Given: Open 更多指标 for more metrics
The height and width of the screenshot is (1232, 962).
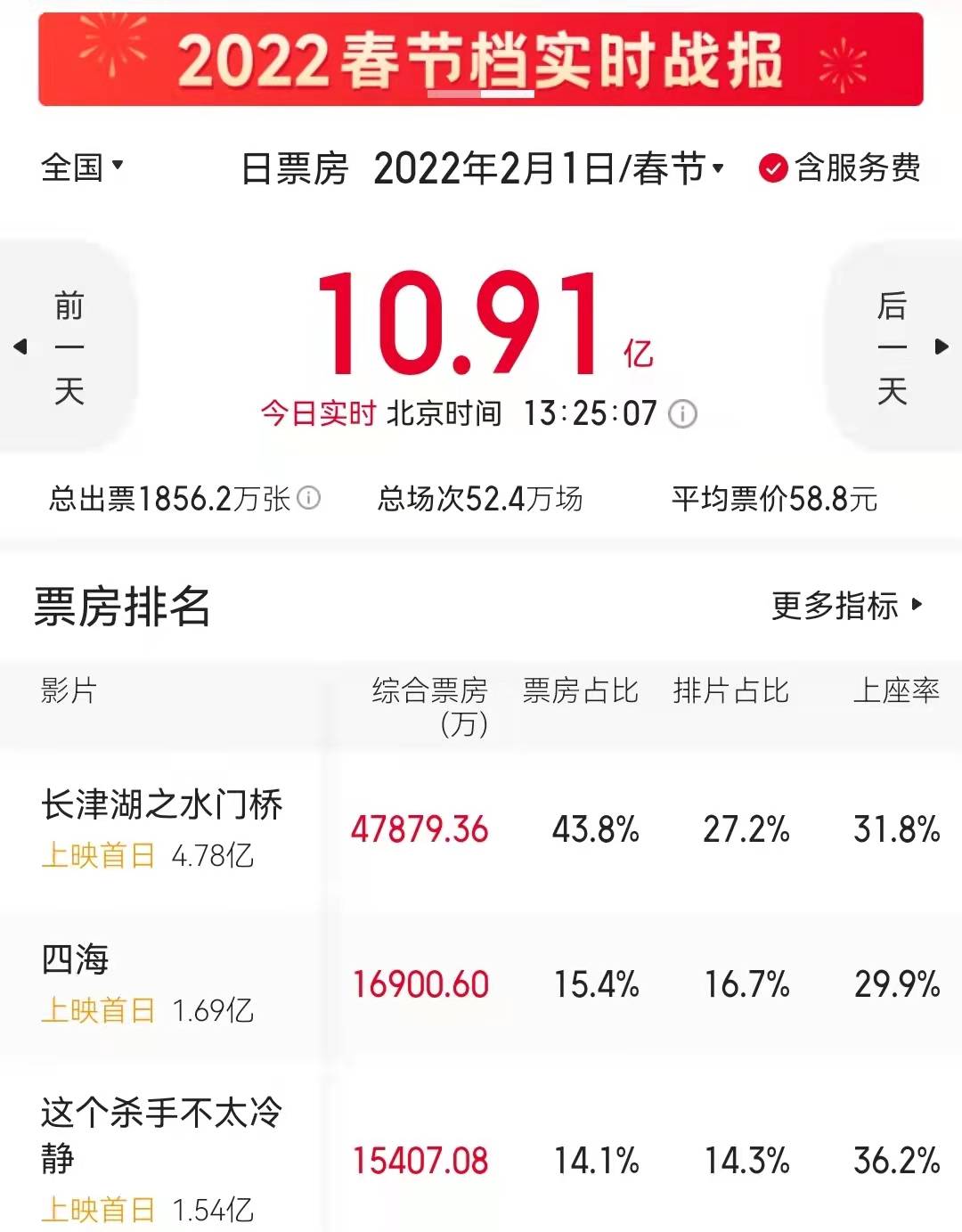Looking at the screenshot, I should click(x=846, y=606).
